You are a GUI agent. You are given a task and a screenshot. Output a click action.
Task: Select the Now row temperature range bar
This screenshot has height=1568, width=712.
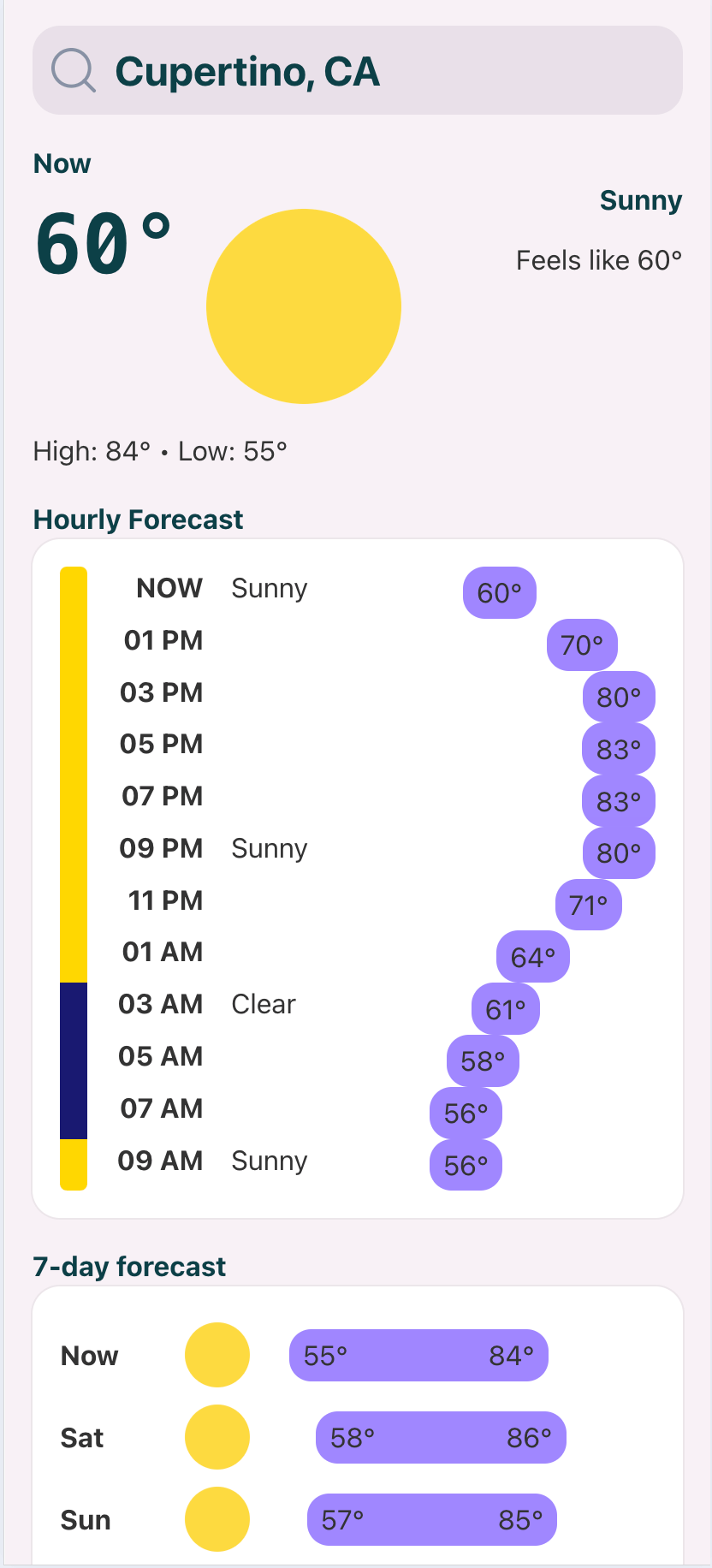(x=418, y=1355)
